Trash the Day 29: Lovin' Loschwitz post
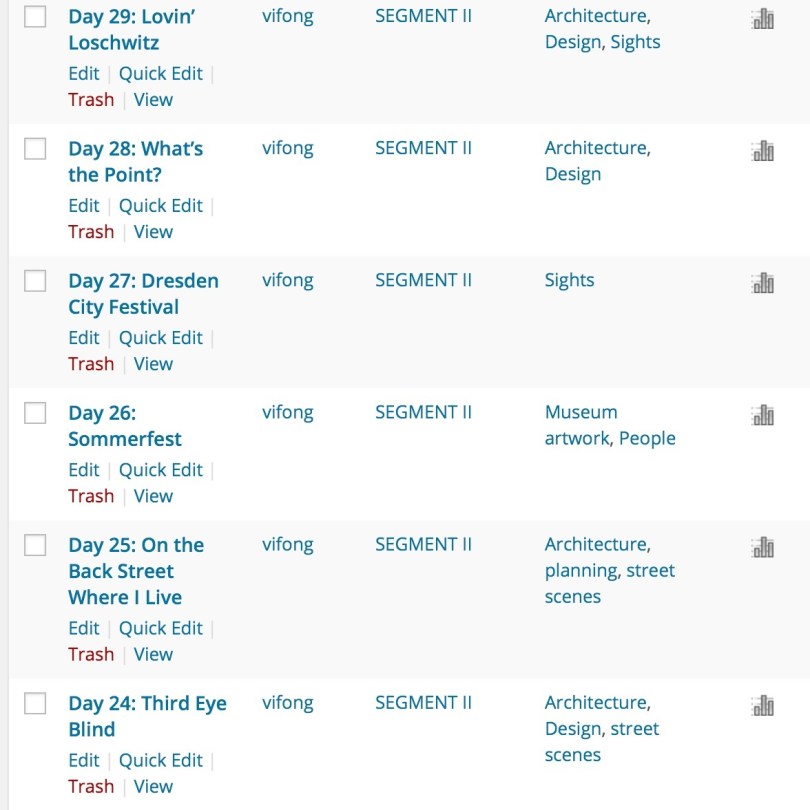This screenshot has height=810, width=810. click(91, 100)
